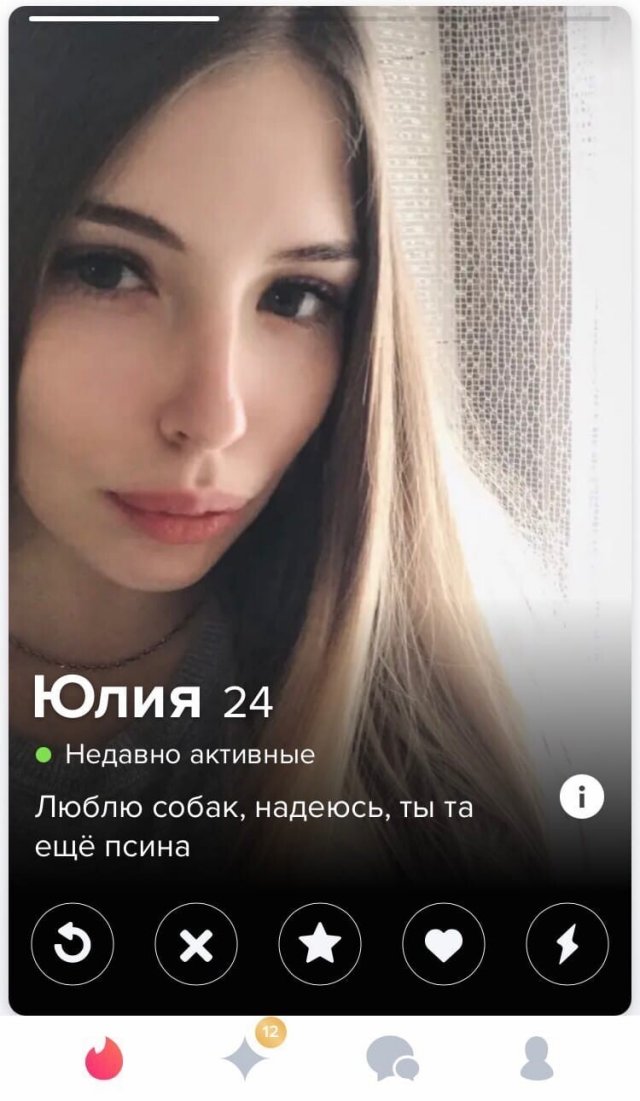This screenshot has height=1101, width=640.
Task: Open the sparkle tab with 12 badge
Action: coord(247,1056)
